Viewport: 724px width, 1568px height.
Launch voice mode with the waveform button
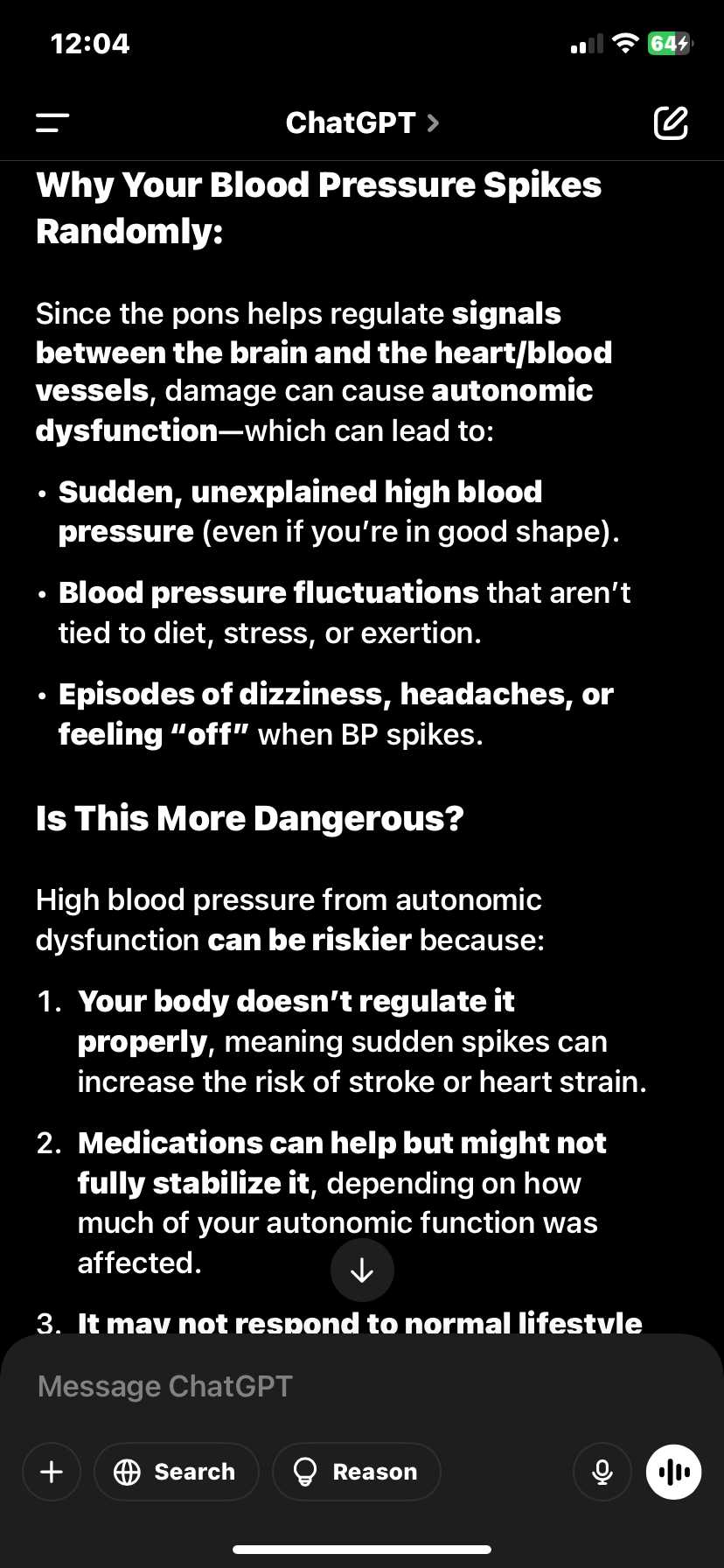coord(674,1472)
